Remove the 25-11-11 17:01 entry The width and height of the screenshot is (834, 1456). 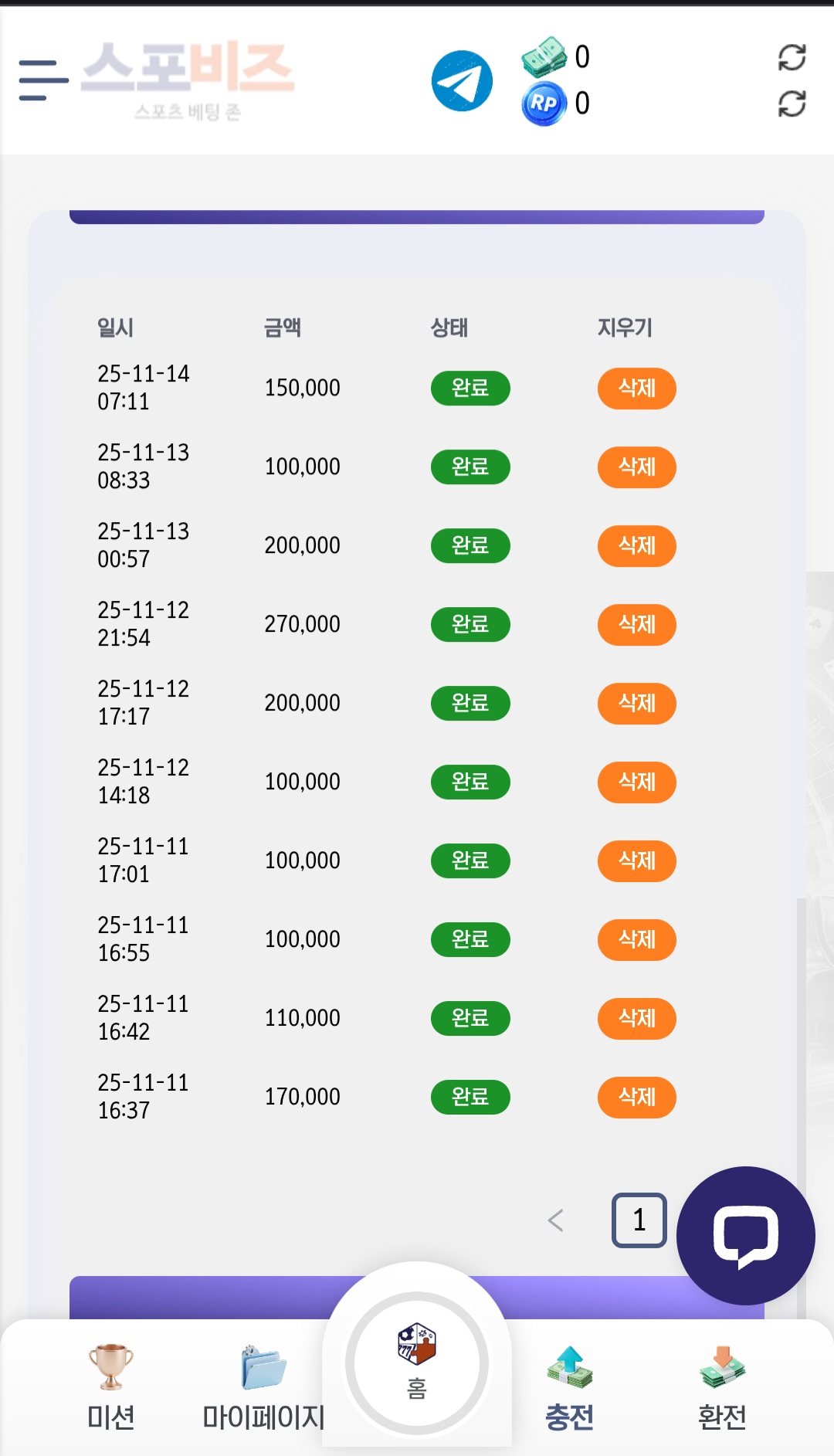[636, 860]
